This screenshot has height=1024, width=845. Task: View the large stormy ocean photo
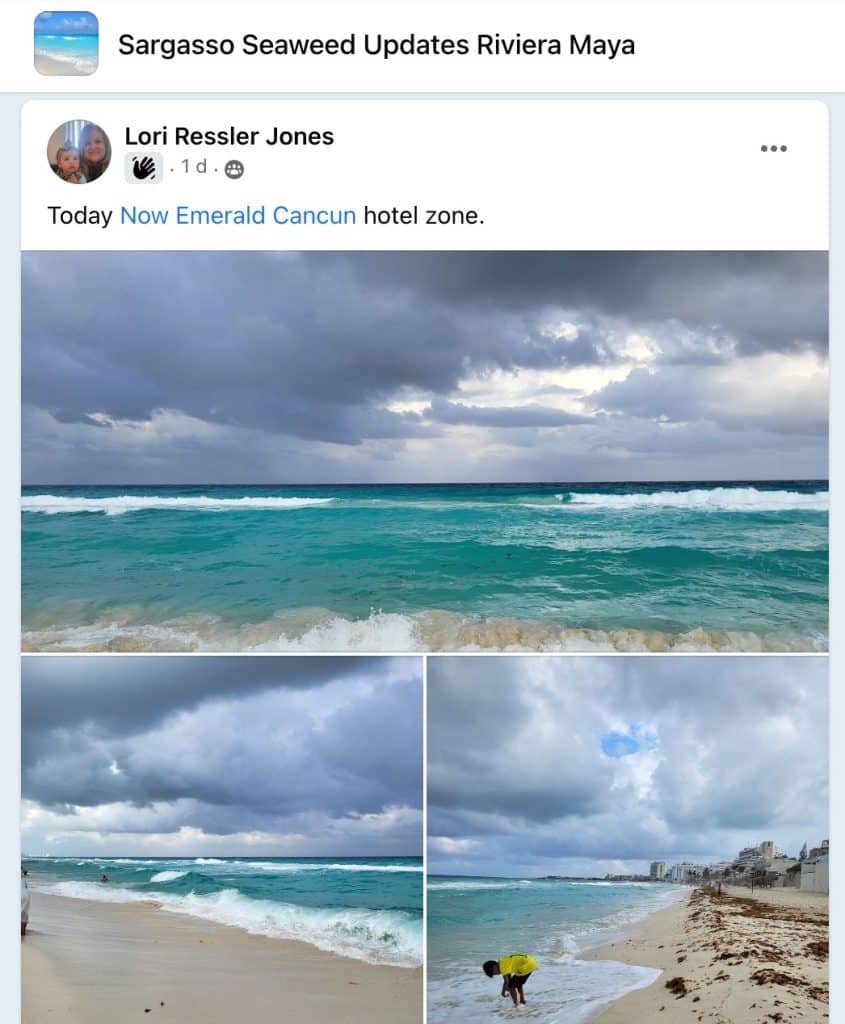pos(424,450)
